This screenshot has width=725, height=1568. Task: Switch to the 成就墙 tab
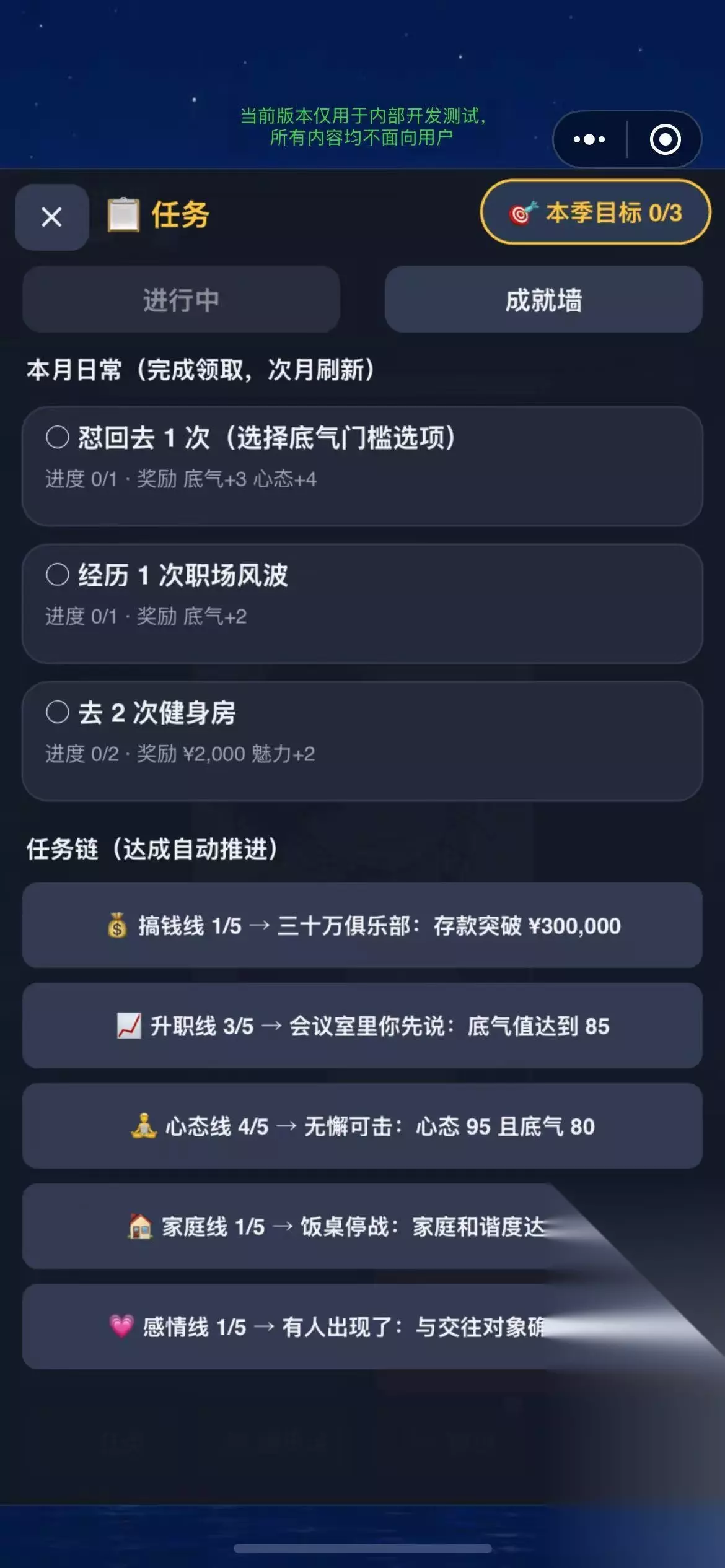543,300
